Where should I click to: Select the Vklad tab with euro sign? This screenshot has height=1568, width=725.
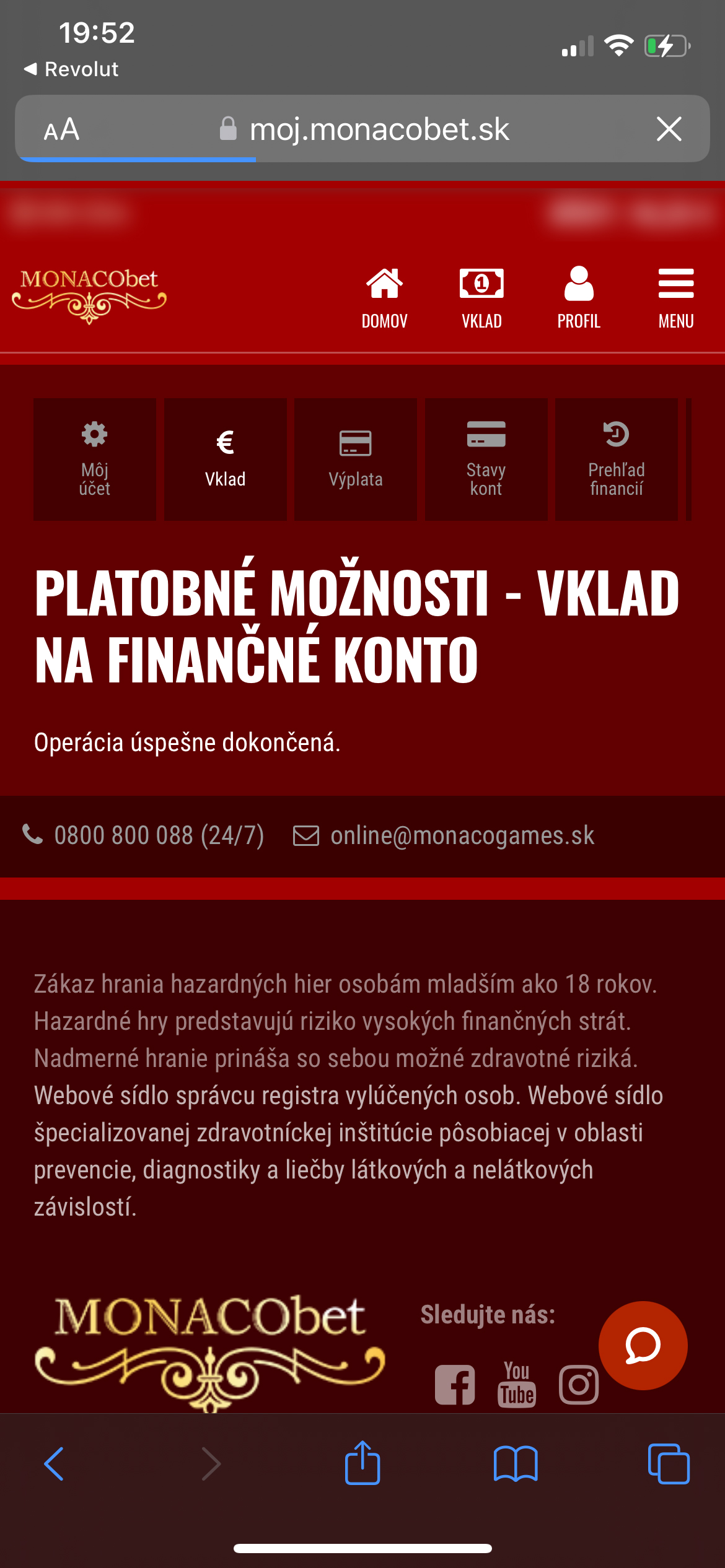(x=226, y=460)
